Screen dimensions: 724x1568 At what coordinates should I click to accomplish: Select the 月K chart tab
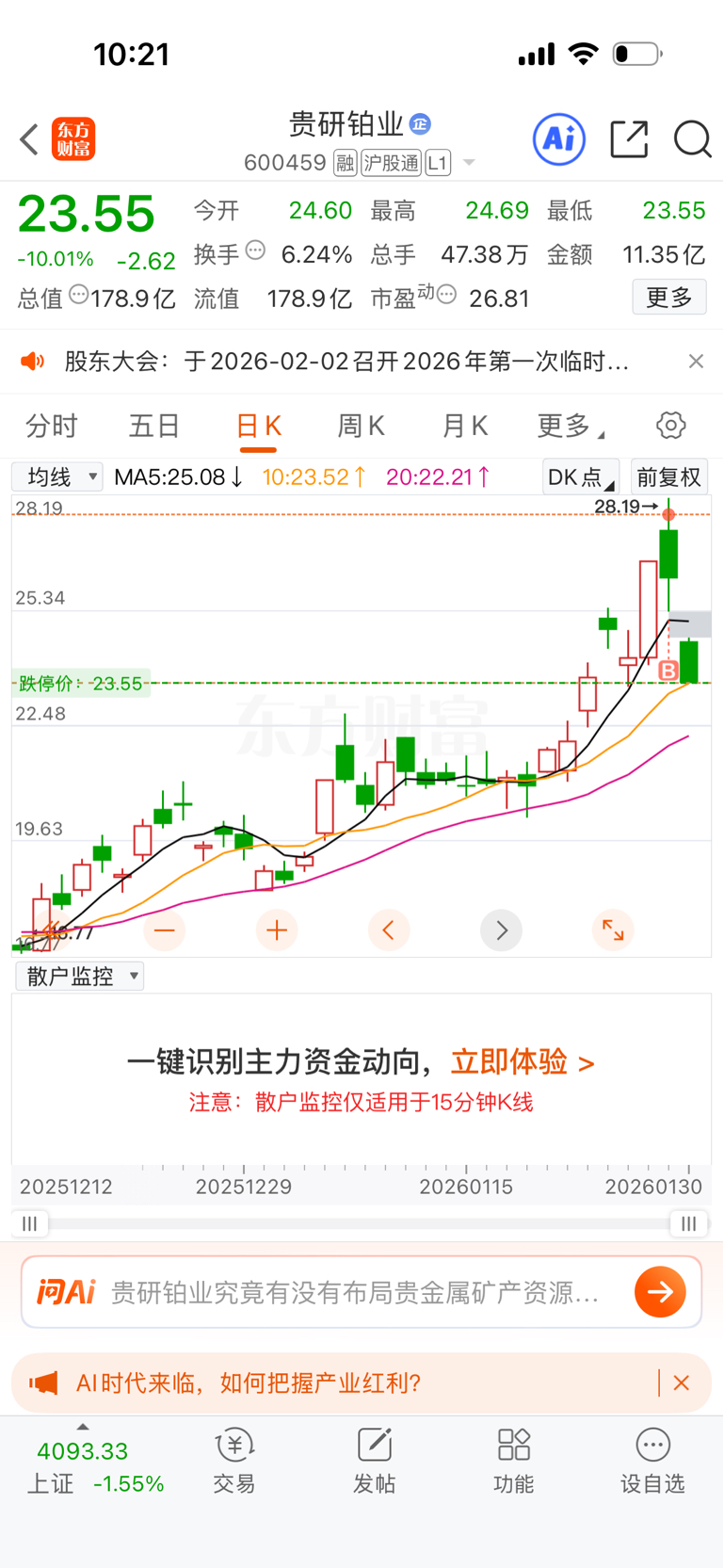coord(464,427)
